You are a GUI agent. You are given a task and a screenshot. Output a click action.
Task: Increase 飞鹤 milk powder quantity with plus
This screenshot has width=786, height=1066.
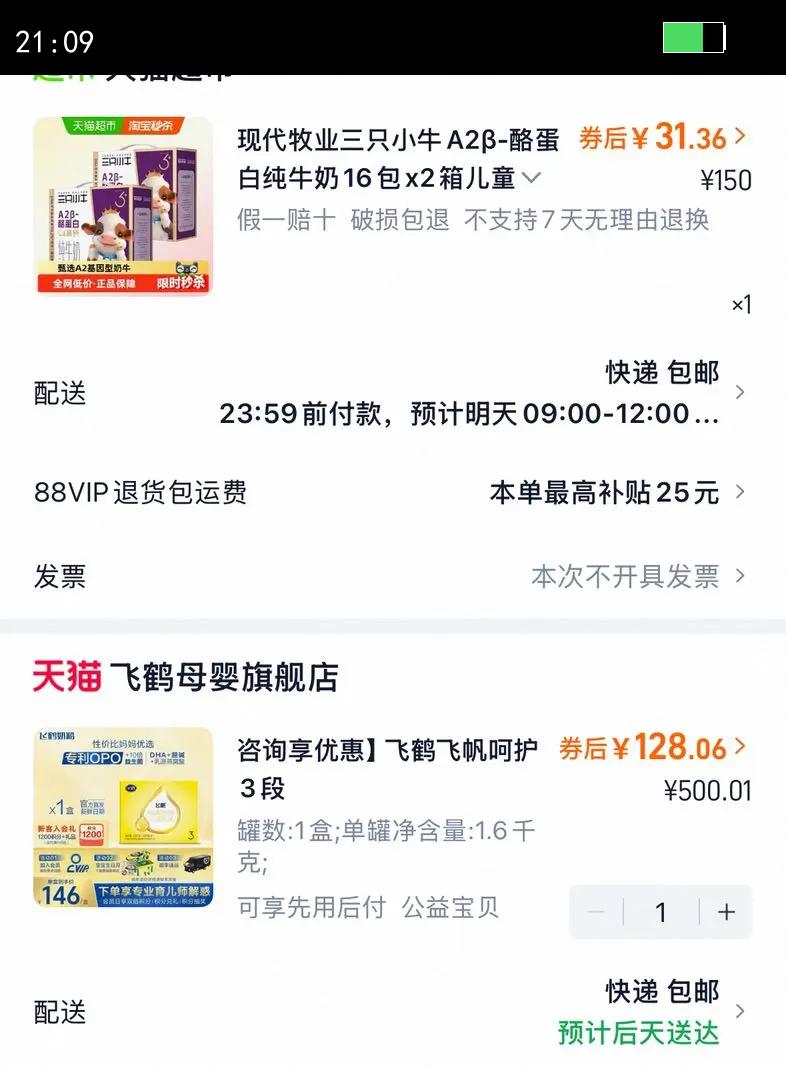[726, 912]
